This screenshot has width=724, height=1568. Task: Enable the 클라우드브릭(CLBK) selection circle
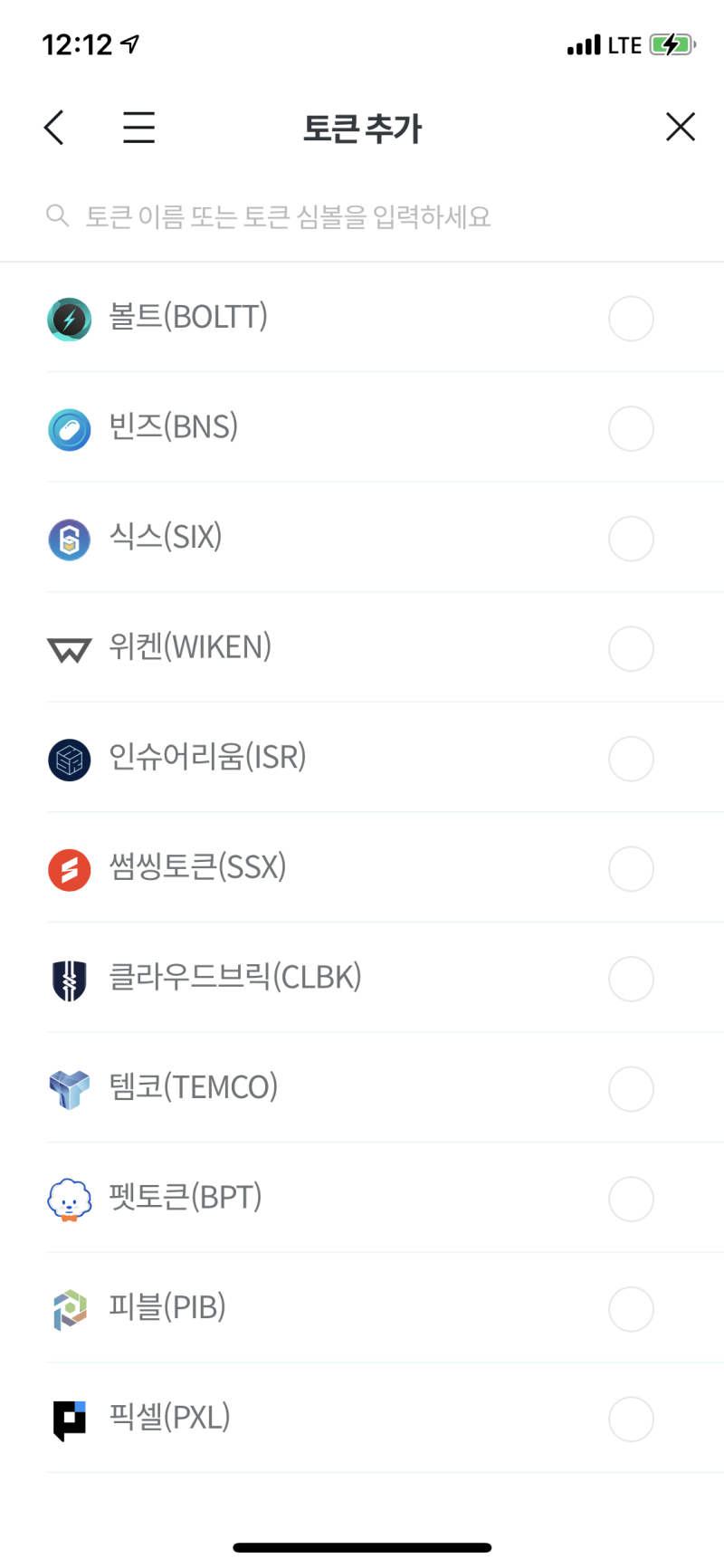click(631, 979)
